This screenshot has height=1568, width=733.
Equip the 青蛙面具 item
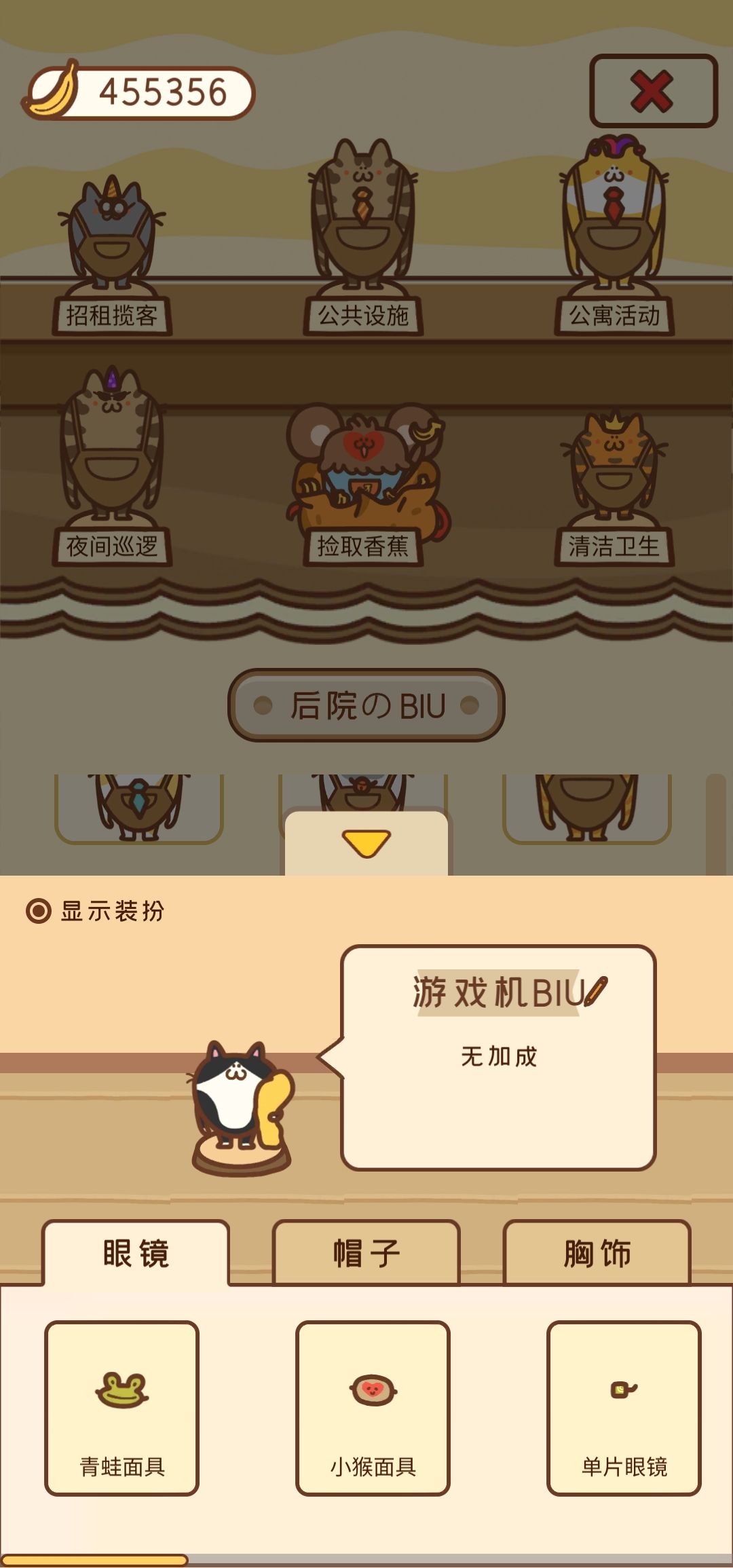(122, 1408)
